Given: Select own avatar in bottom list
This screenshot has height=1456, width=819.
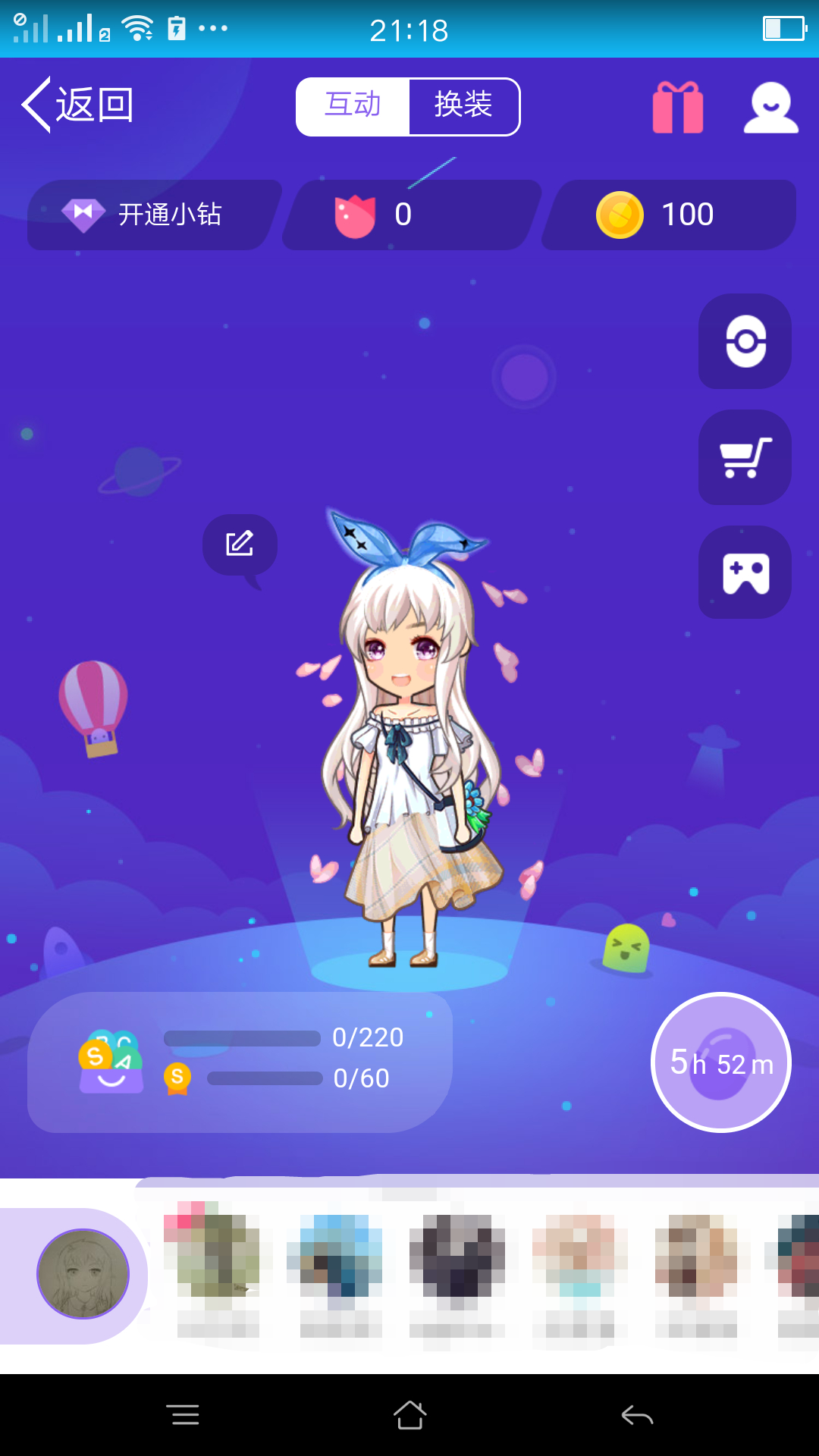Looking at the screenshot, I should (x=83, y=1274).
